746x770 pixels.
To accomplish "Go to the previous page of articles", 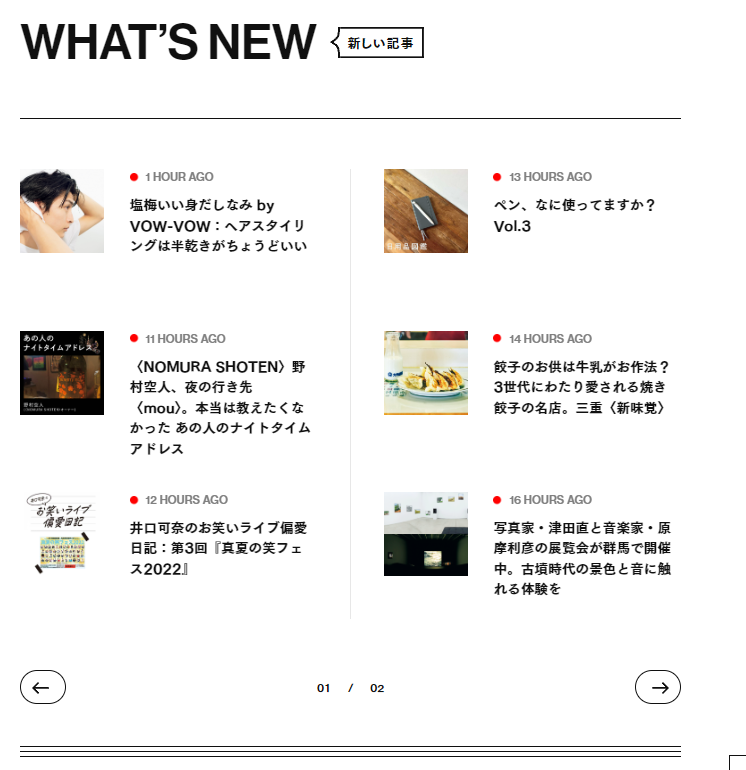I will point(43,687).
